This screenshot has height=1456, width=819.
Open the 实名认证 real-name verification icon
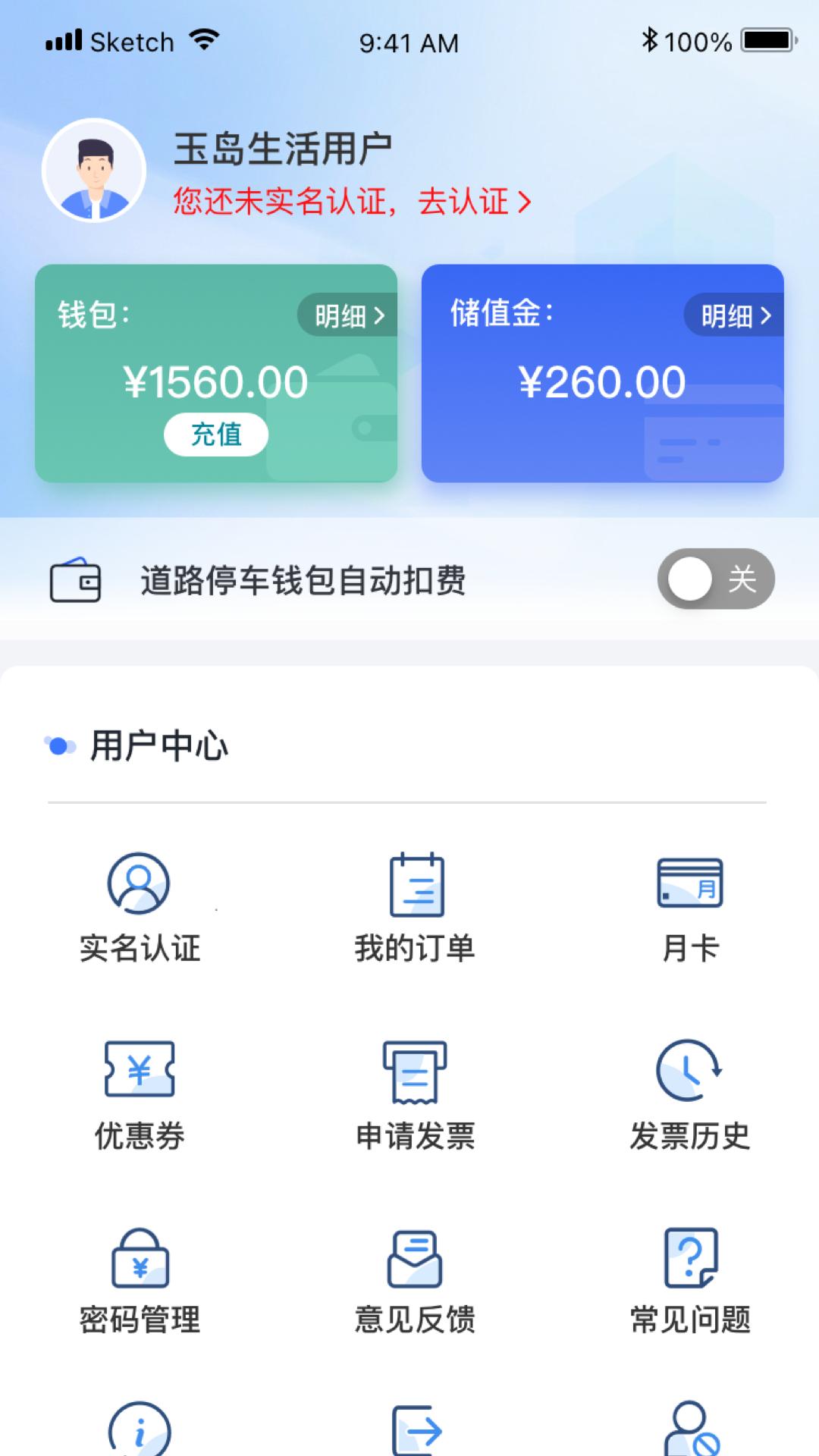click(x=139, y=883)
